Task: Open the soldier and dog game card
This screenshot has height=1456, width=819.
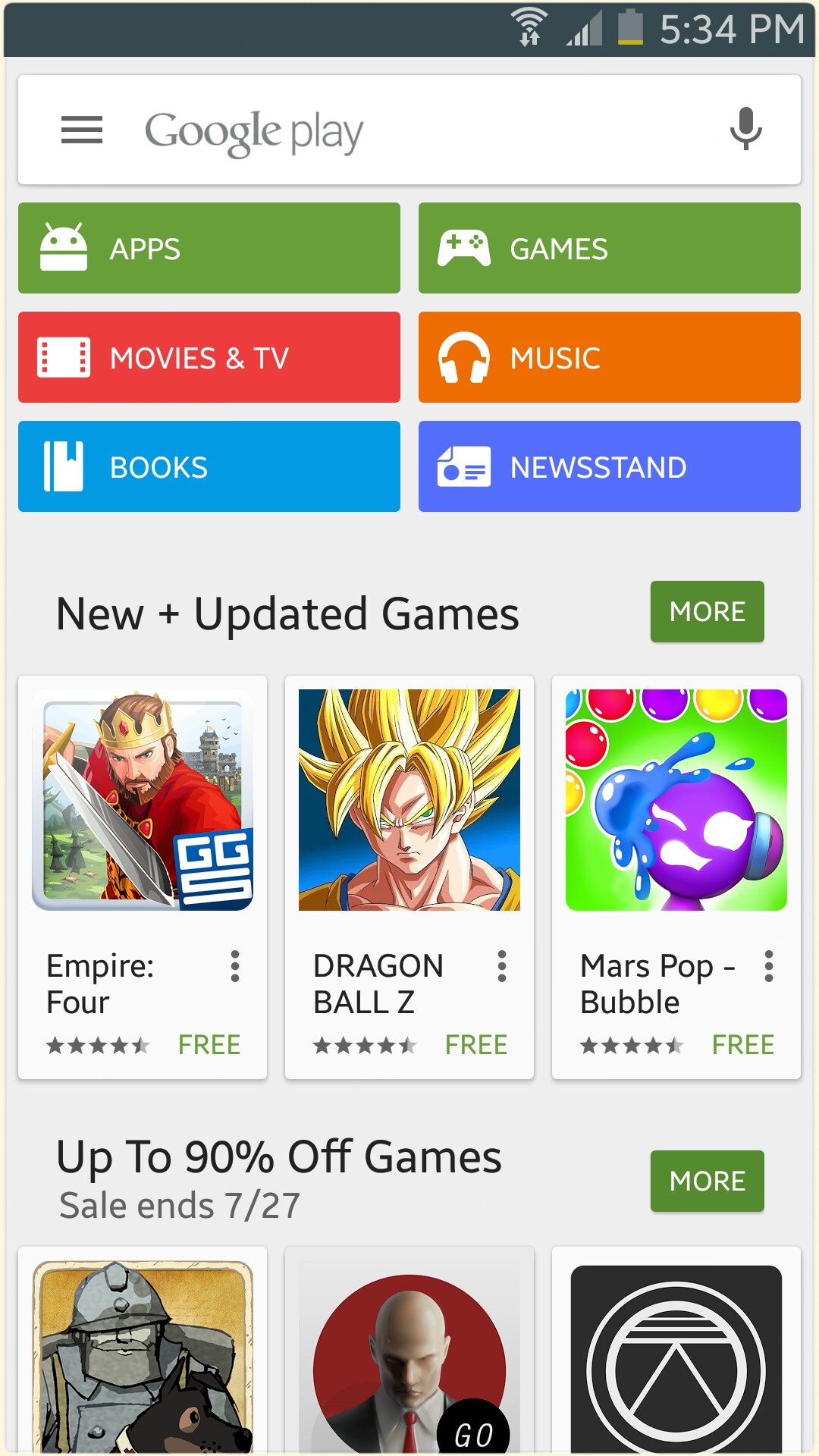Action: pyautogui.click(x=143, y=1357)
